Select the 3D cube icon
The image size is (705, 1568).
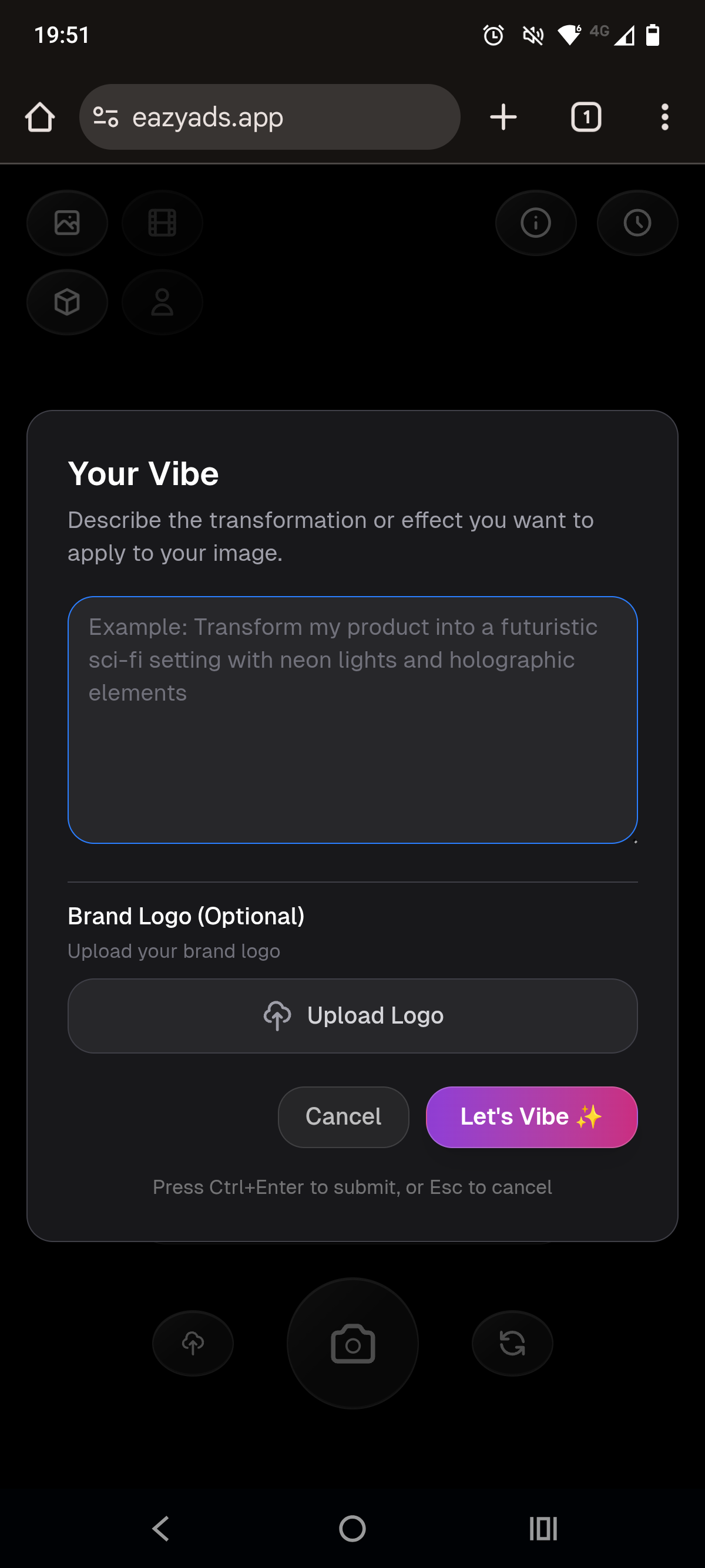coord(67,302)
